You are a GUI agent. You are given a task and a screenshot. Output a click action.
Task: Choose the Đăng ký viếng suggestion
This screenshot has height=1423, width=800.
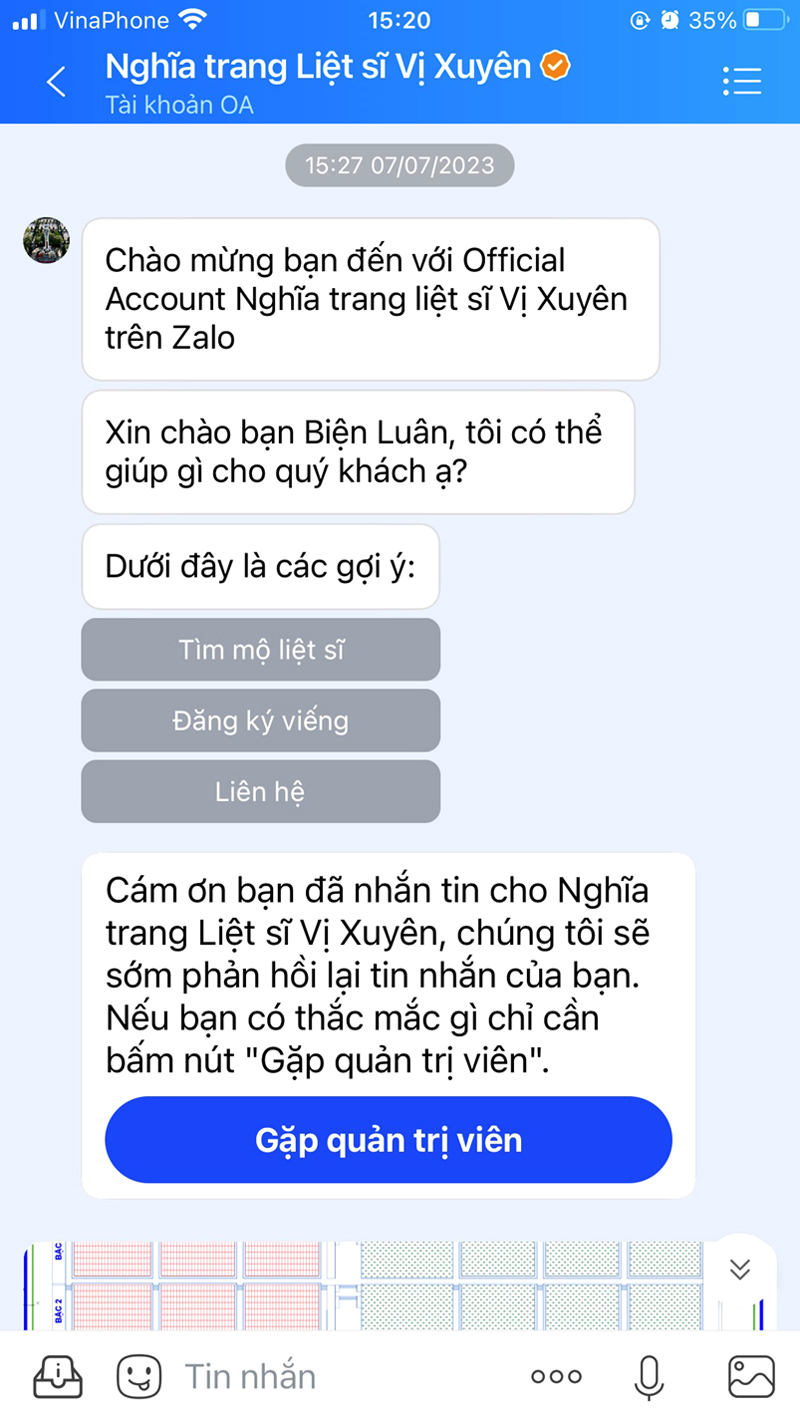coord(261,720)
